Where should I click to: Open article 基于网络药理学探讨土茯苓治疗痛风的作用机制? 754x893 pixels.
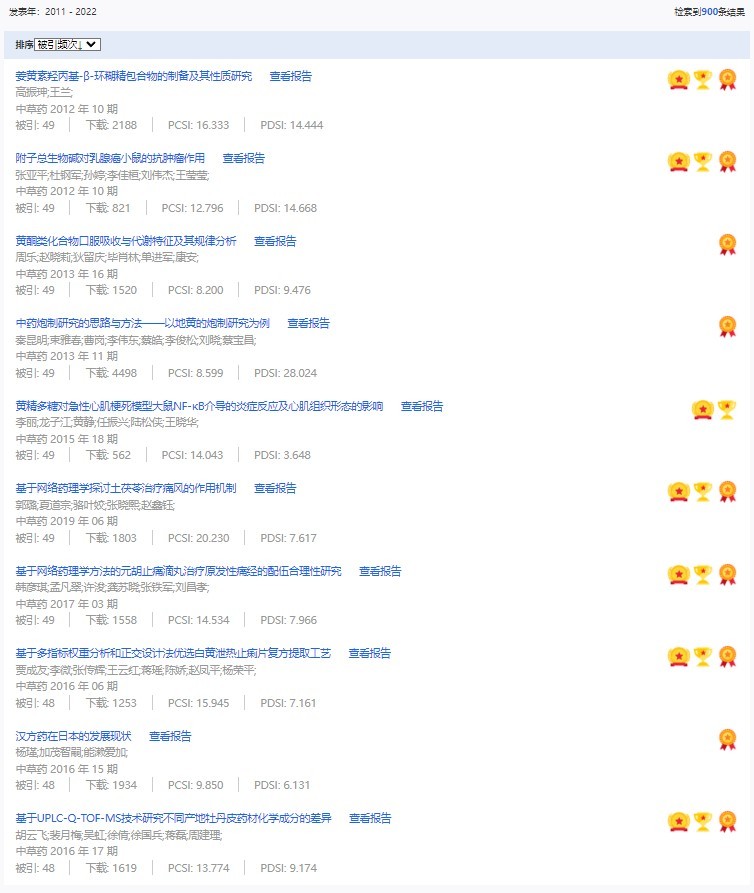pos(126,488)
